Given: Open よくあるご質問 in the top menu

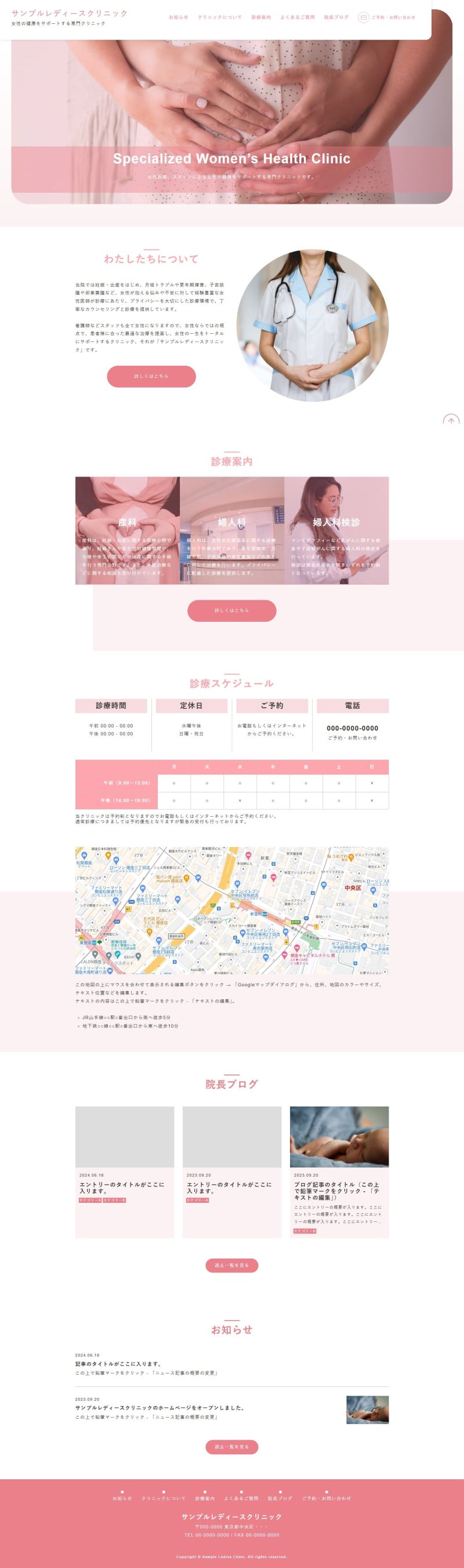Looking at the screenshot, I should coord(298,17).
